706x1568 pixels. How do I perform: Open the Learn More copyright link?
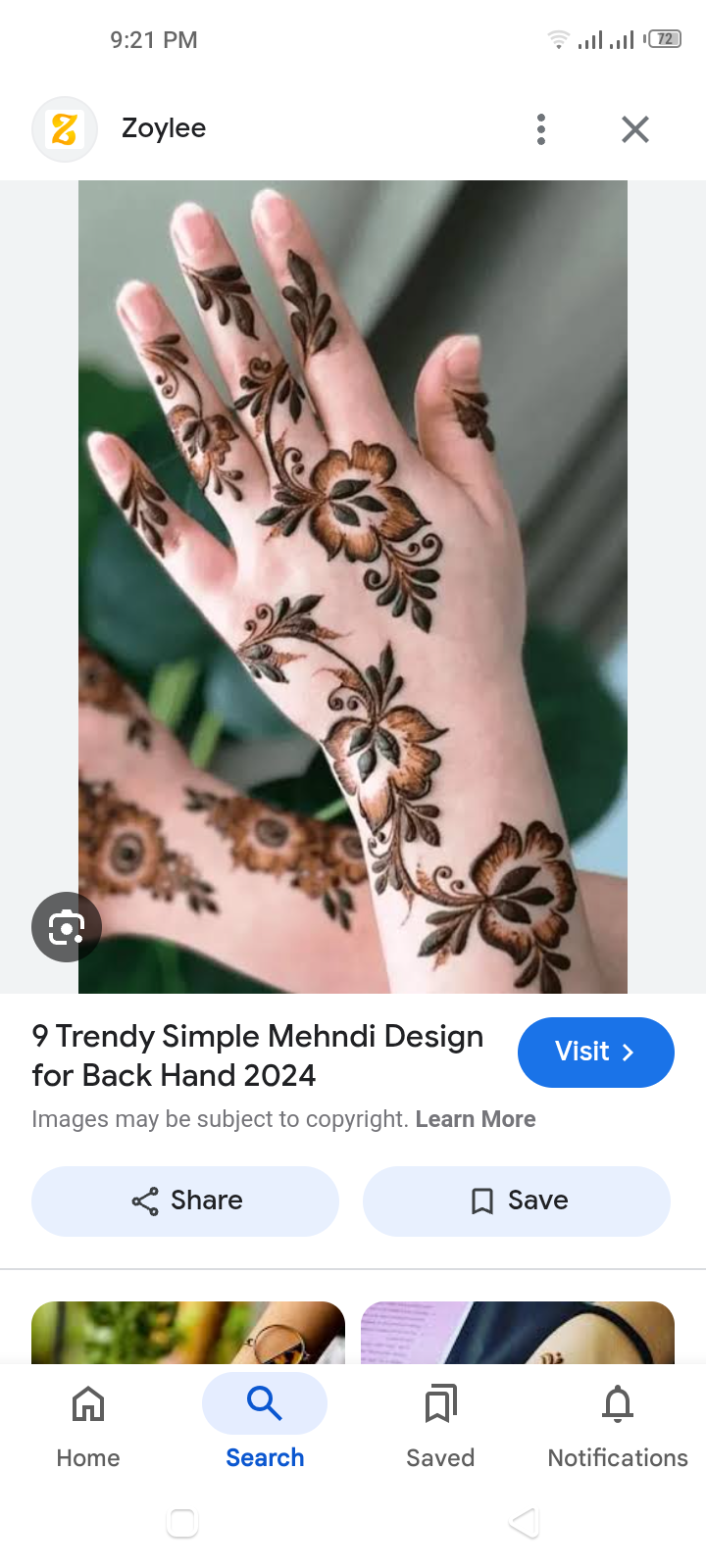[x=476, y=1119]
